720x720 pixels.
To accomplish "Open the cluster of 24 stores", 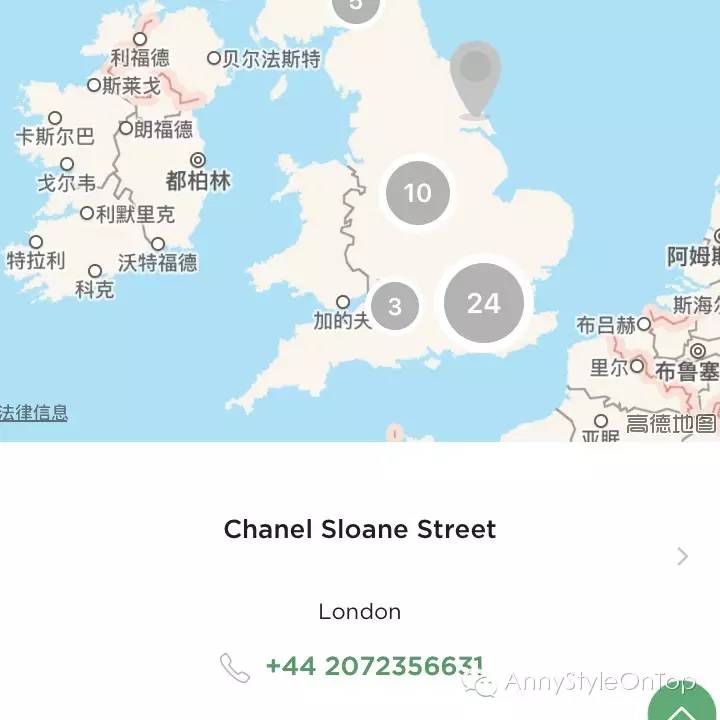I will pos(483,303).
